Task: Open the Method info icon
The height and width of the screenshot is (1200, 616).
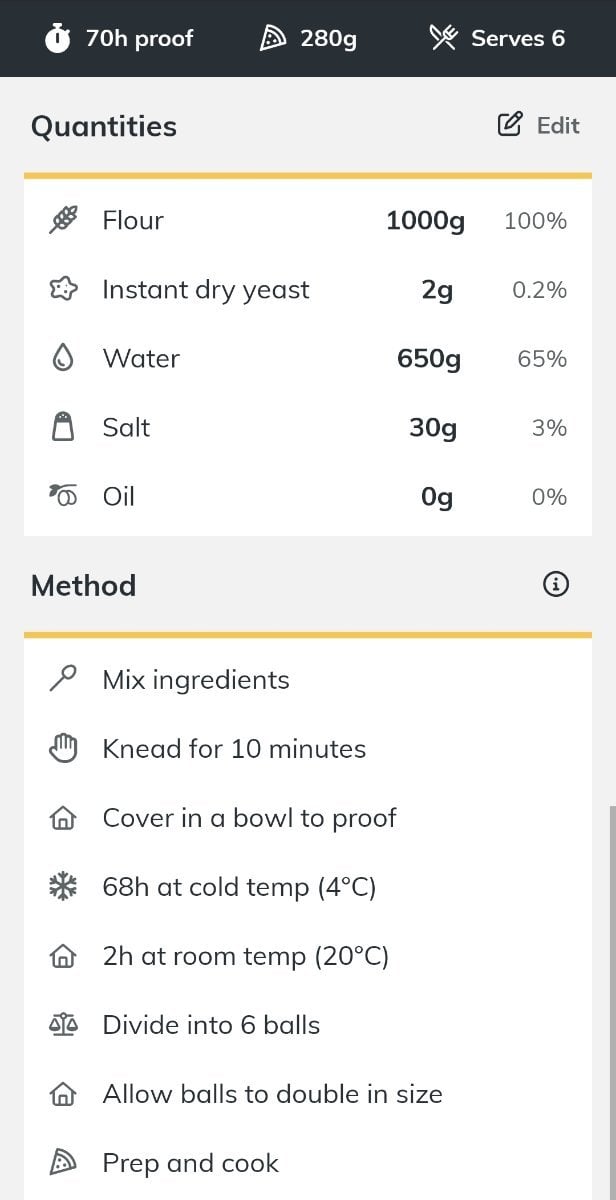Action: coord(556,584)
